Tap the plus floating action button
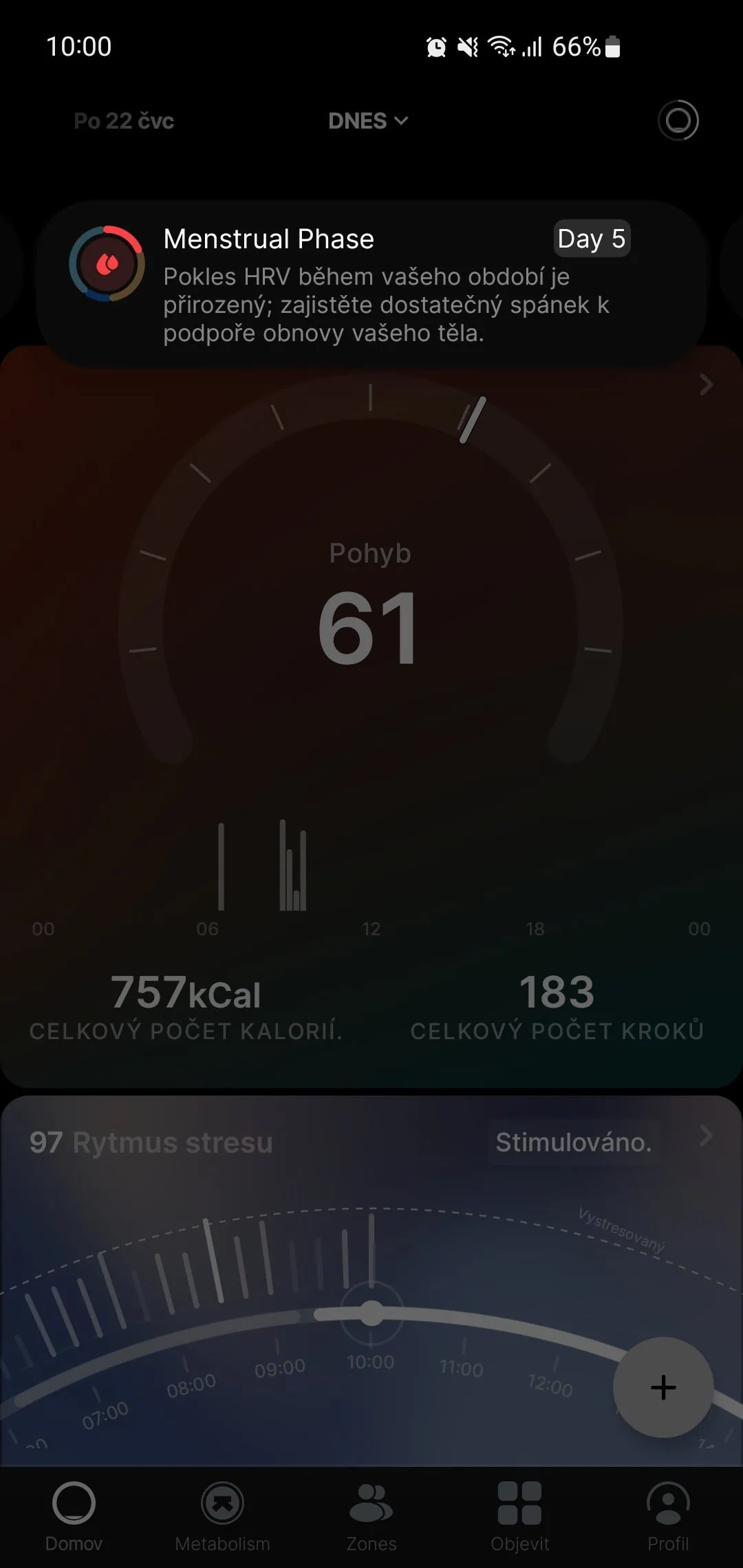This screenshot has height=1568, width=743. pos(663,1387)
